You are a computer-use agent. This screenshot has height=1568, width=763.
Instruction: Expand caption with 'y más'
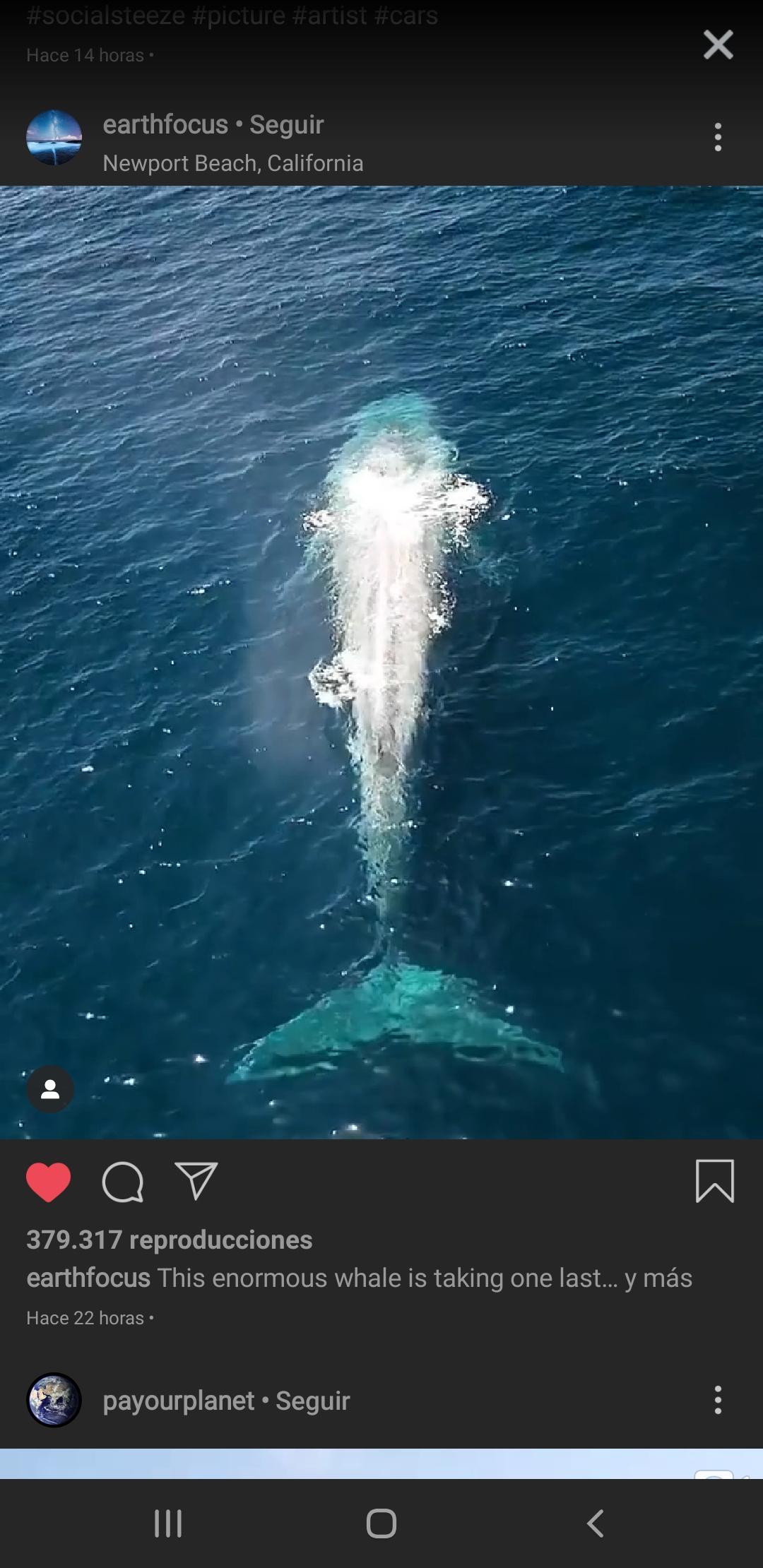point(658,1278)
